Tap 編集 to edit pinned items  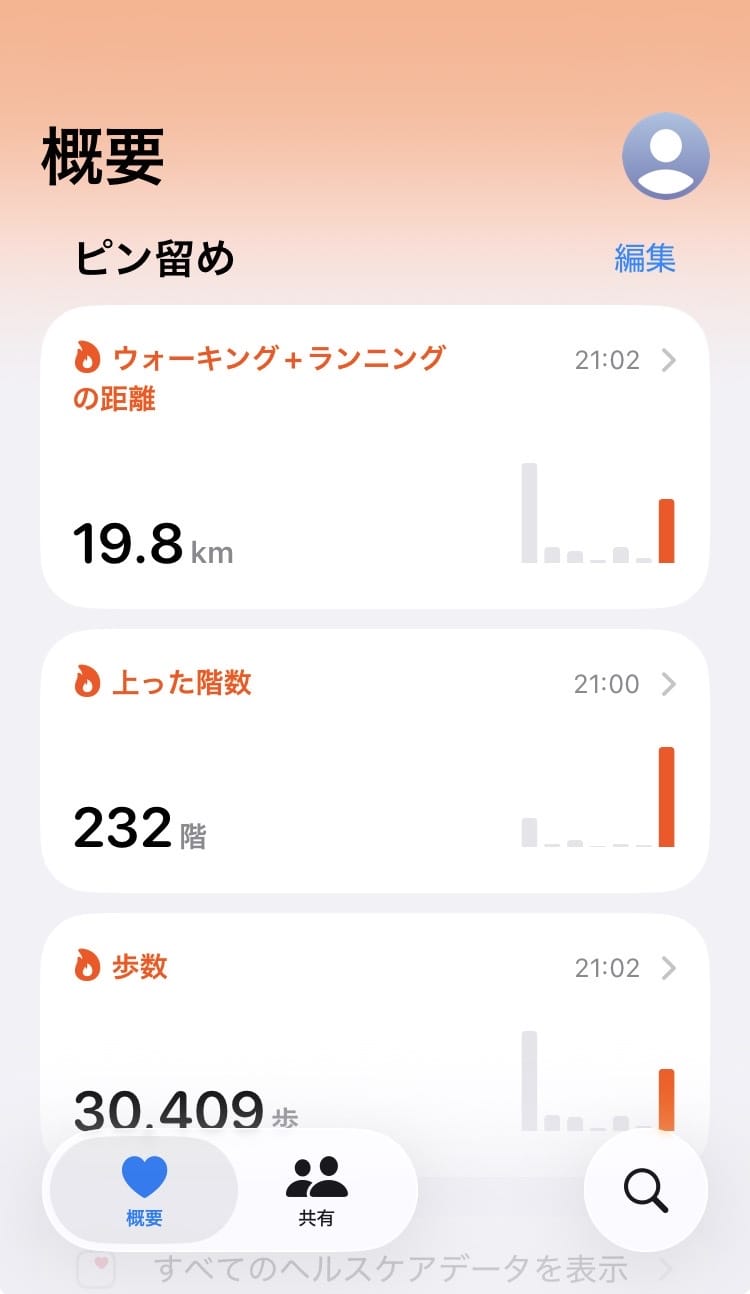coord(644,258)
